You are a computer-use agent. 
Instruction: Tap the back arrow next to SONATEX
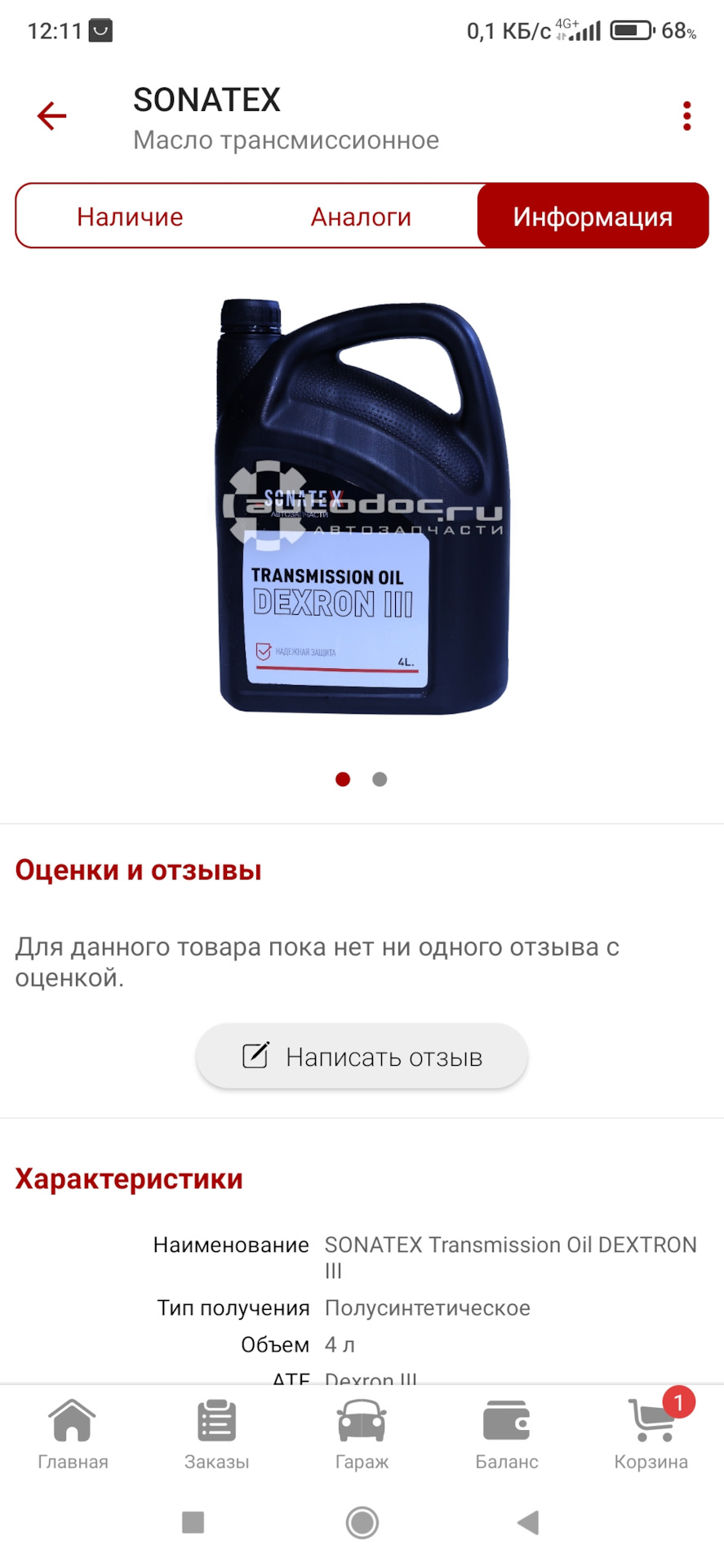pyautogui.click(x=51, y=115)
